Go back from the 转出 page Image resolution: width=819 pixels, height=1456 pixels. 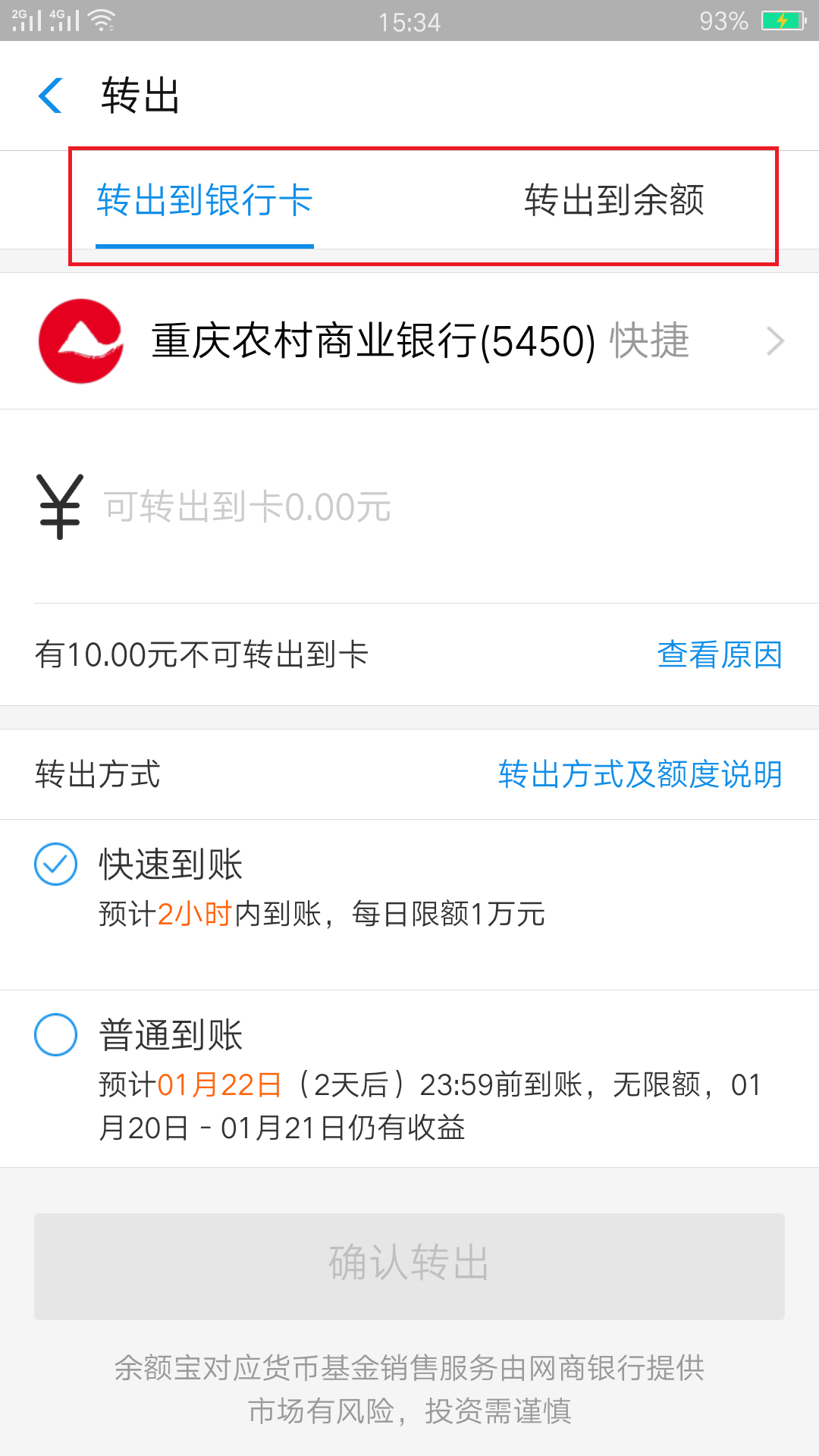coord(51,96)
